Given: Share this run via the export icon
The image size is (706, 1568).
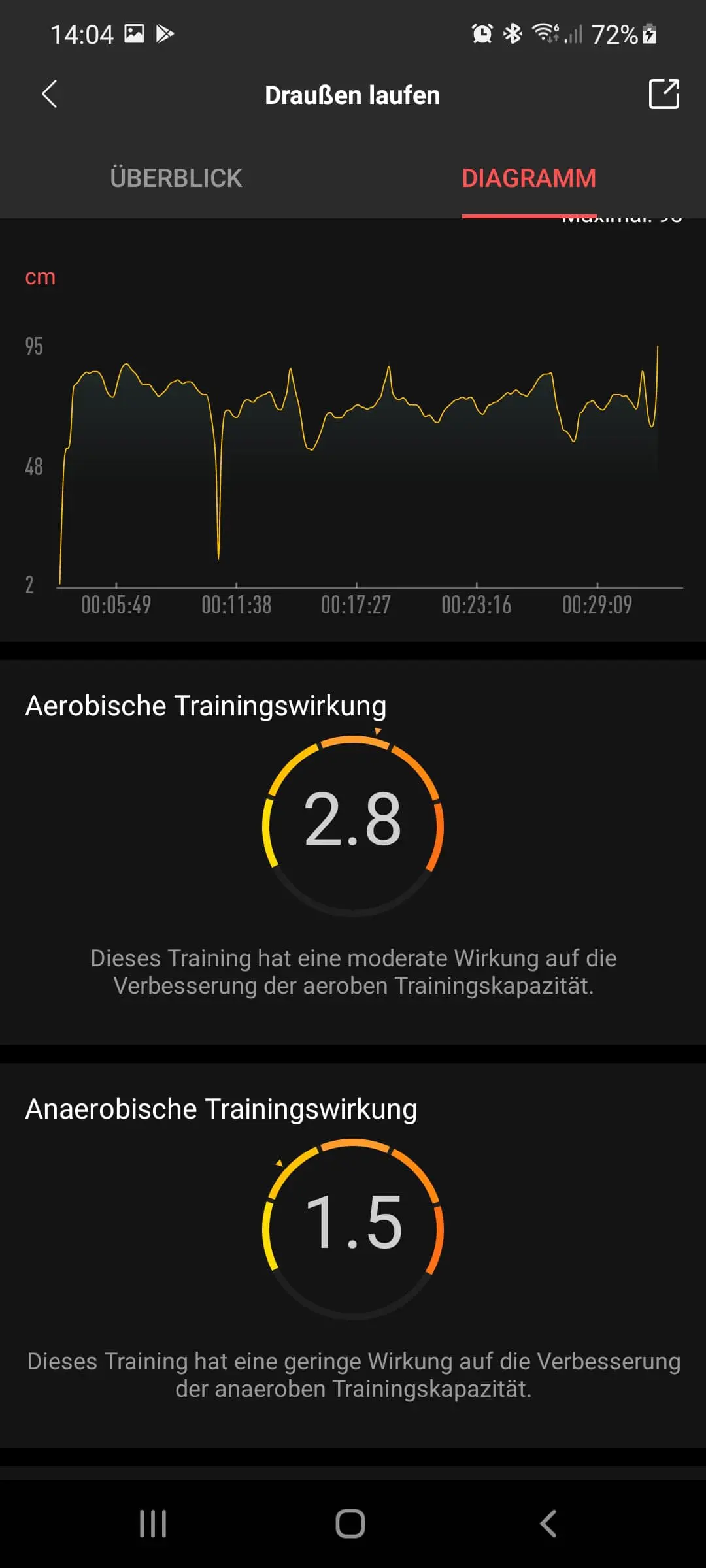Looking at the screenshot, I should [664, 94].
